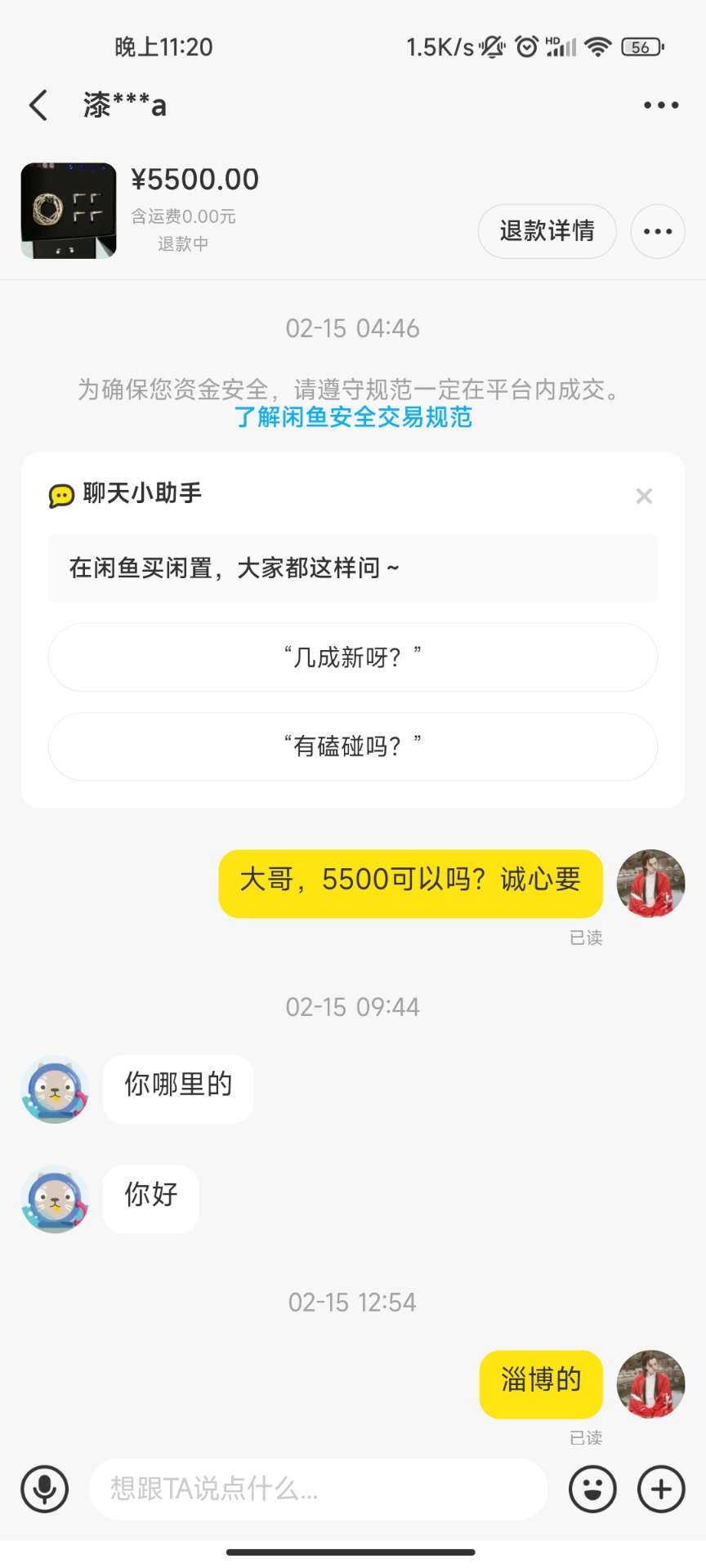Image resolution: width=706 pixels, height=1568 pixels.
Task: Open the emoji picker
Action: [592, 1489]
